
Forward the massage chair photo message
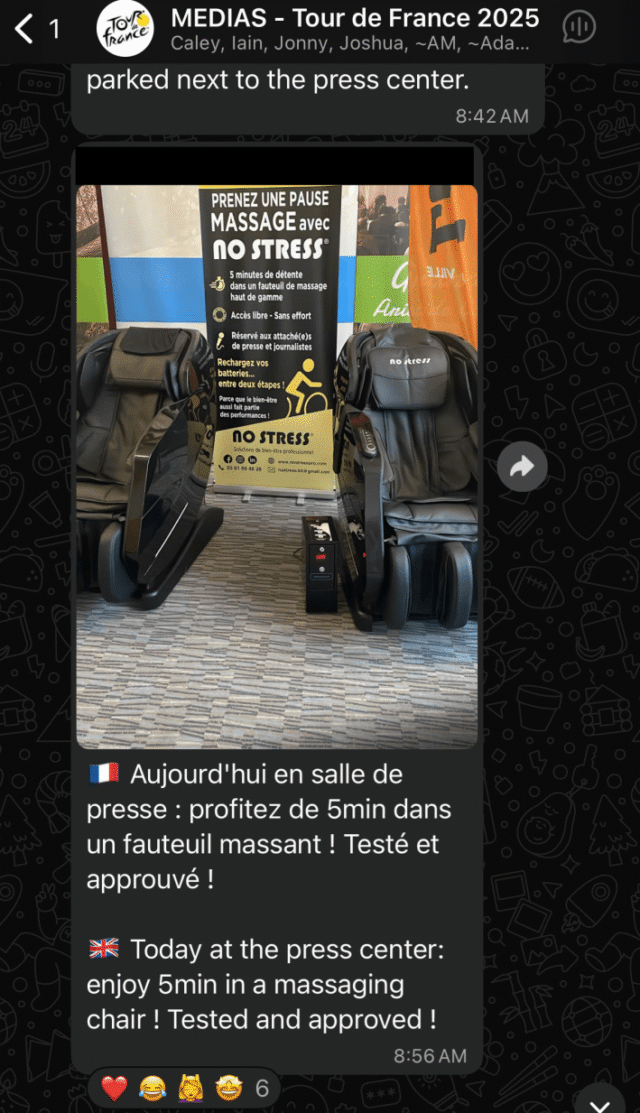pos(522,466)
